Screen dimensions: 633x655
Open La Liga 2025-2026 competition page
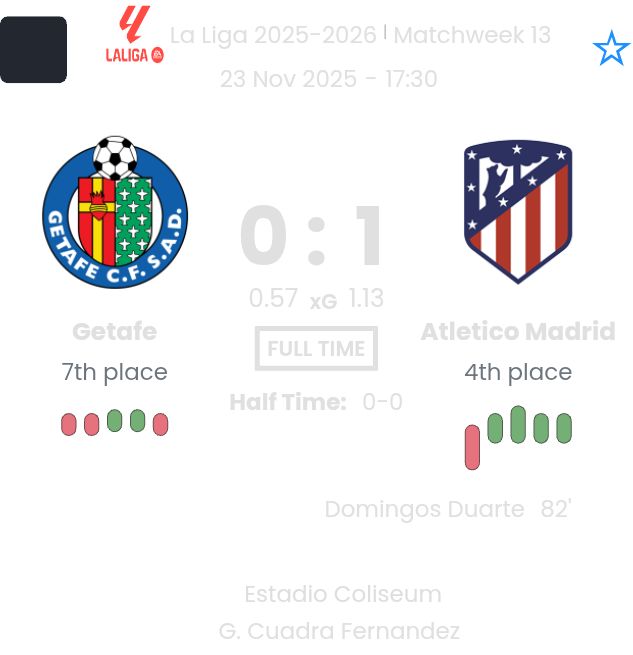tap(273, 35)
